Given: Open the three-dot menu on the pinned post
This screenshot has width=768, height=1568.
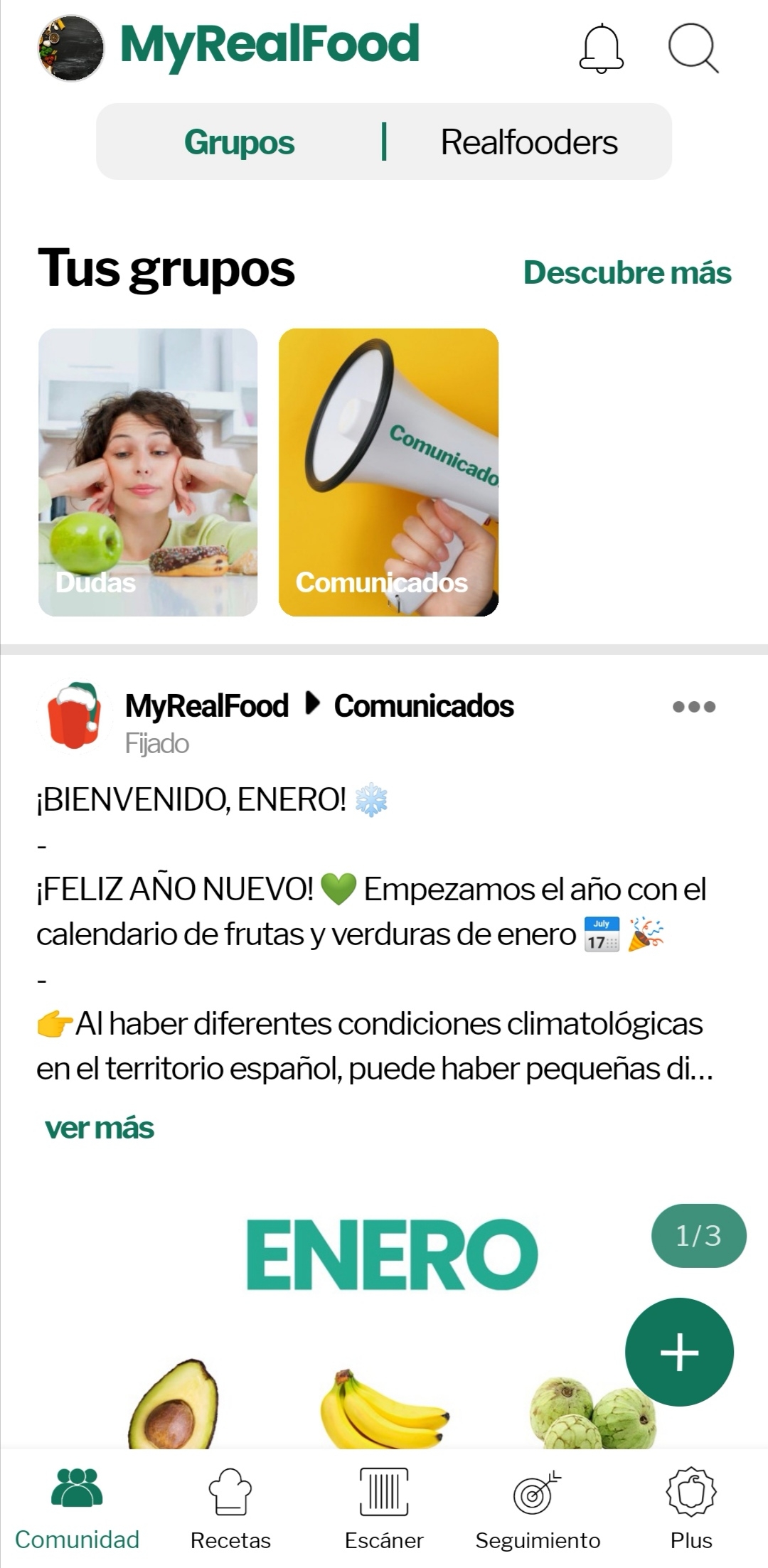Looking at the screenshot, I should pyautogui.click(x=693, y=707).
